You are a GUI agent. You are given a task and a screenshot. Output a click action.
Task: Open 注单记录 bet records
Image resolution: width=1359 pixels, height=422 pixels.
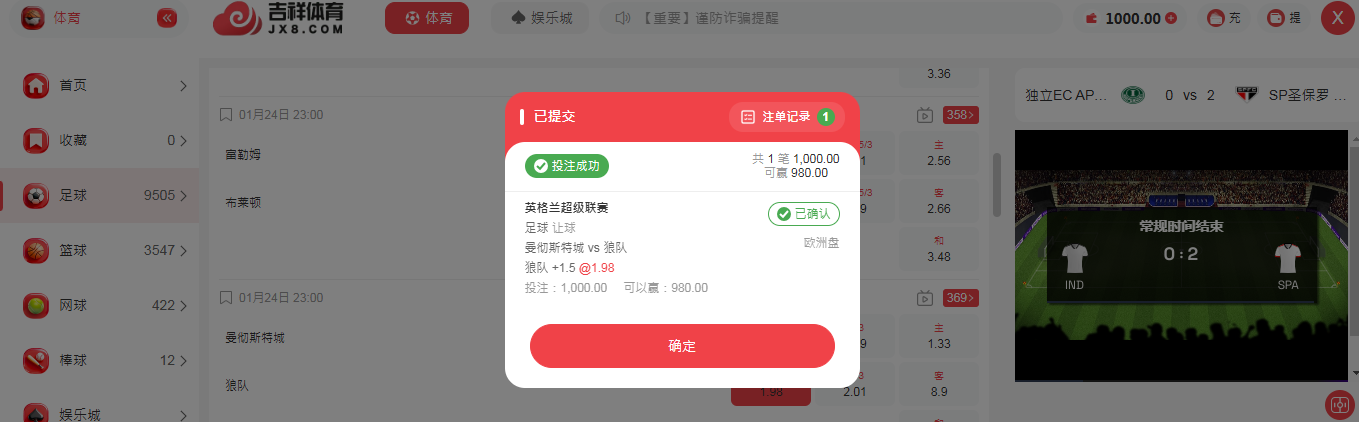point(786,117)
